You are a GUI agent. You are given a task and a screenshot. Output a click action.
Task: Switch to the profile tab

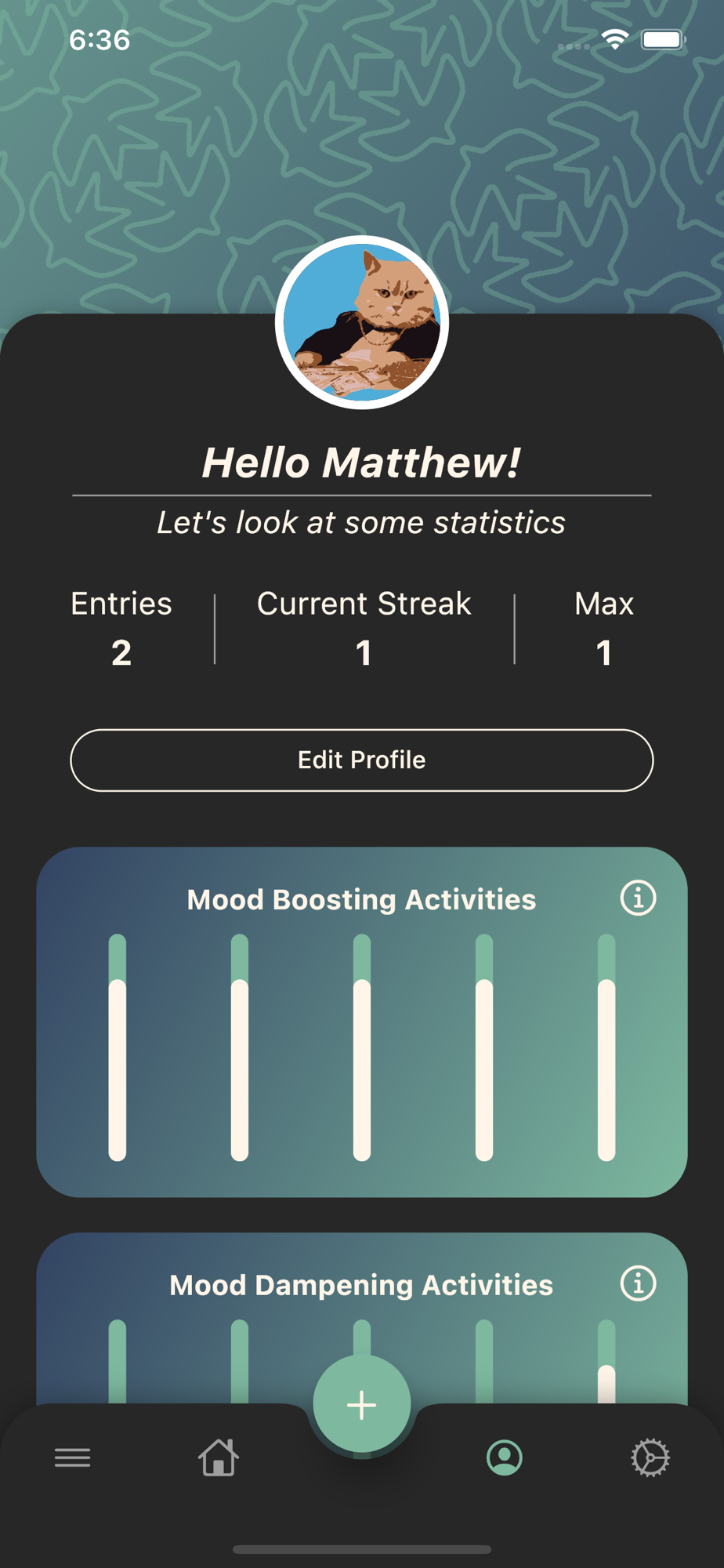[504, 1457]
